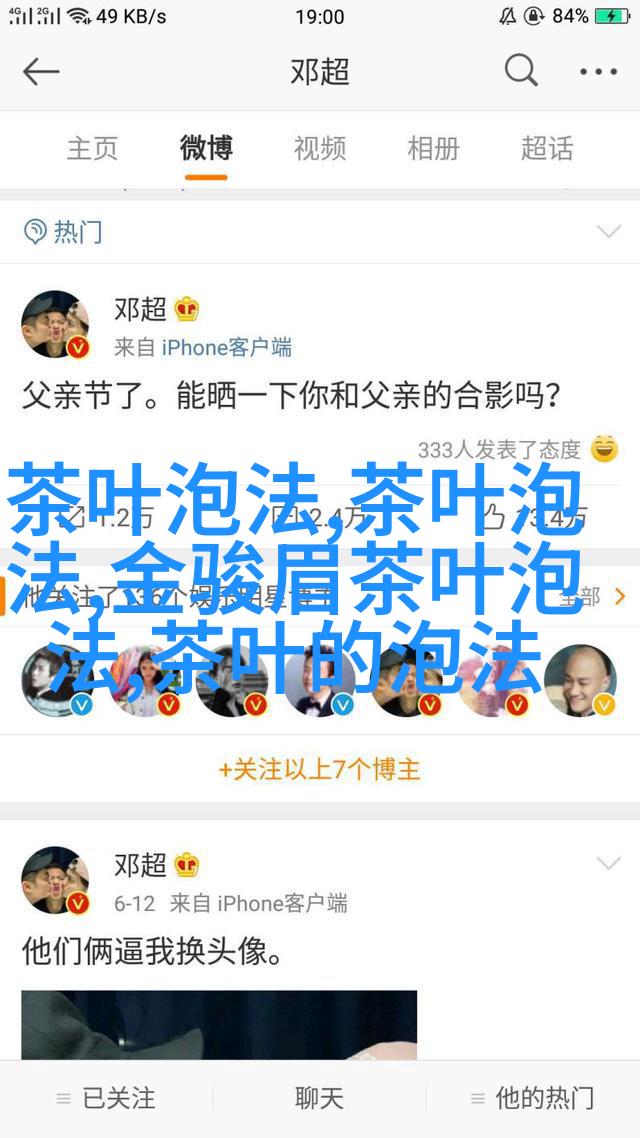This screenshot has width=640, height=1138.
Task: Open the post about 父亲节
Action: 290,396
